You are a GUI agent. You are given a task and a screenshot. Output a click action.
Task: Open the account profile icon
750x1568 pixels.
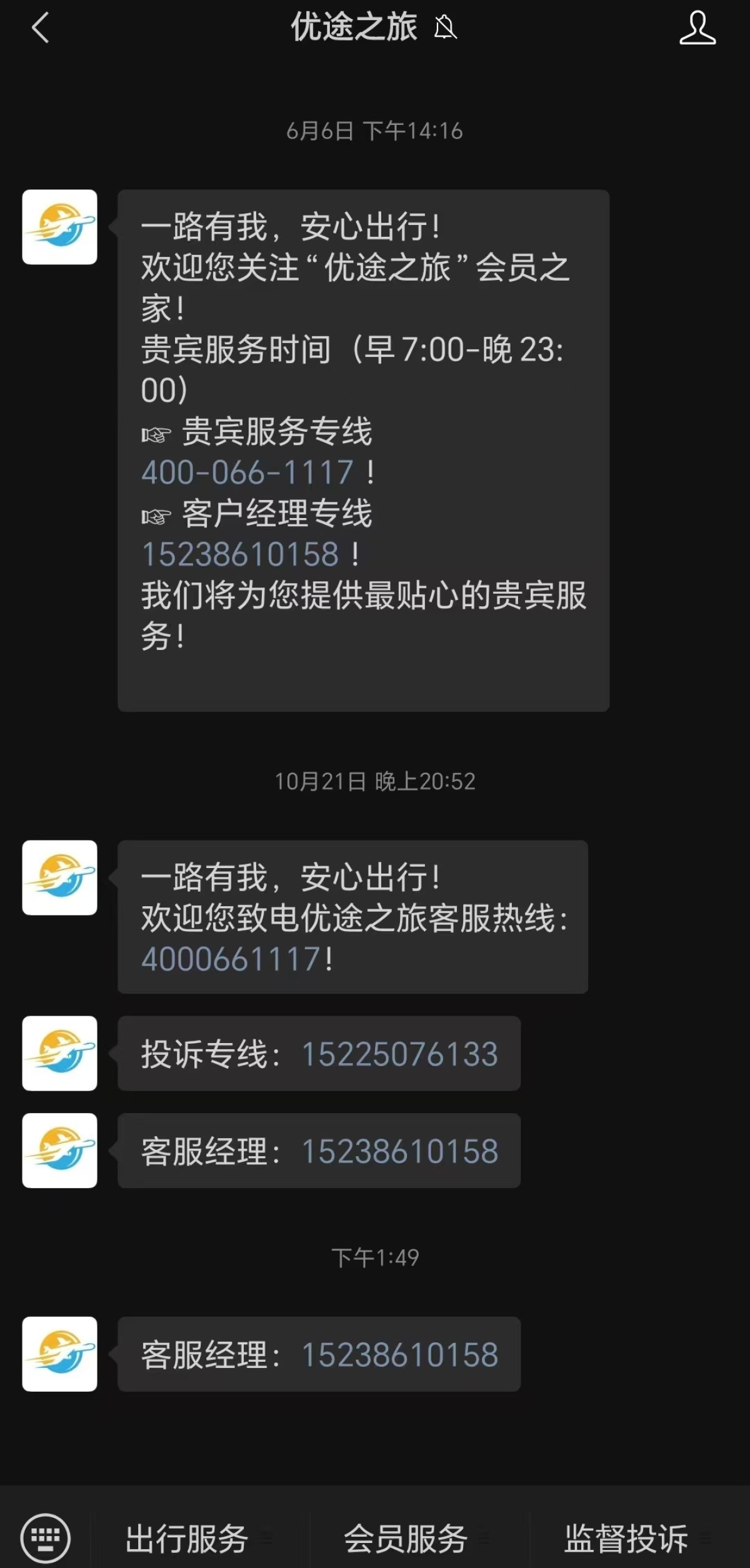[x=697, y=28]
